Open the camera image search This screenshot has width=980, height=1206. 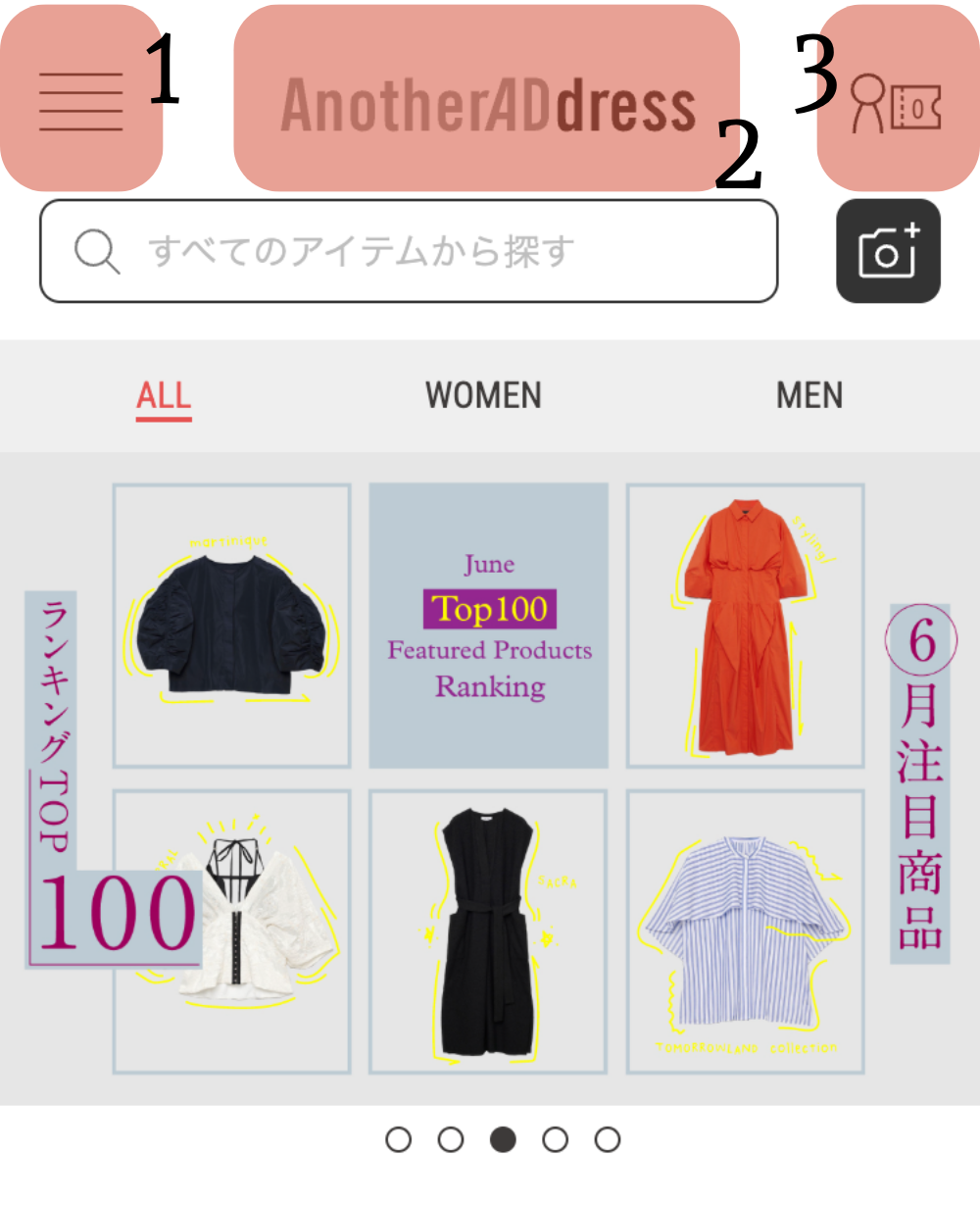point(888,251)
